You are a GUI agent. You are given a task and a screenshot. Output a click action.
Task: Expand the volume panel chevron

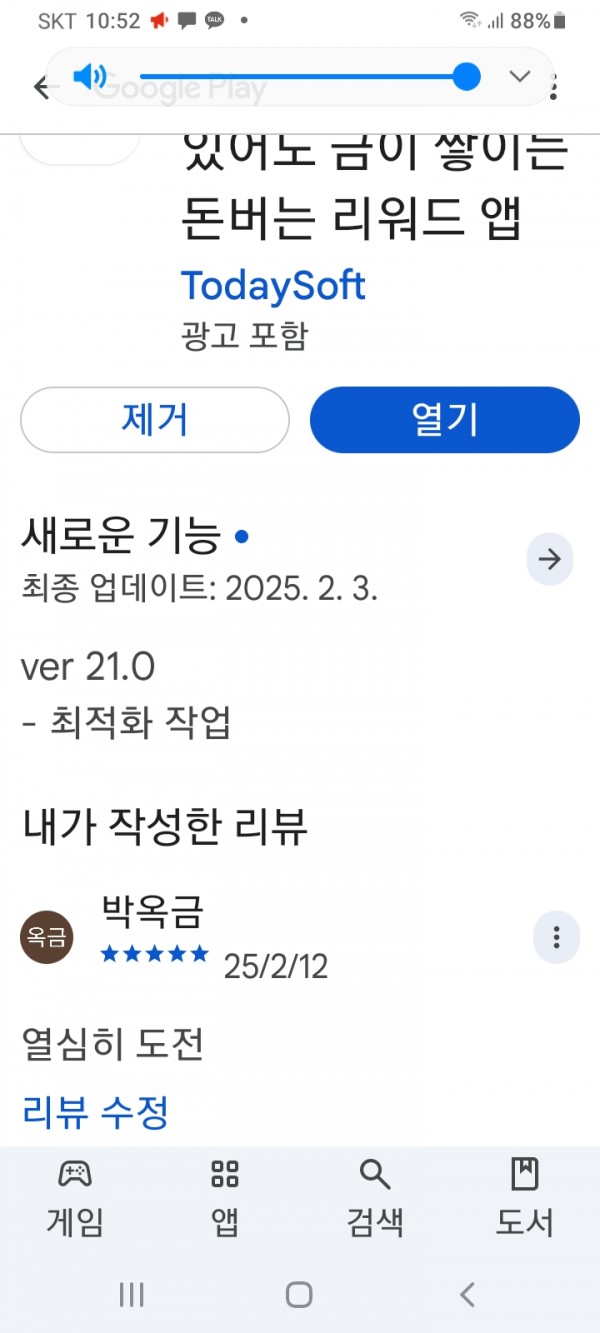(520, 76)
